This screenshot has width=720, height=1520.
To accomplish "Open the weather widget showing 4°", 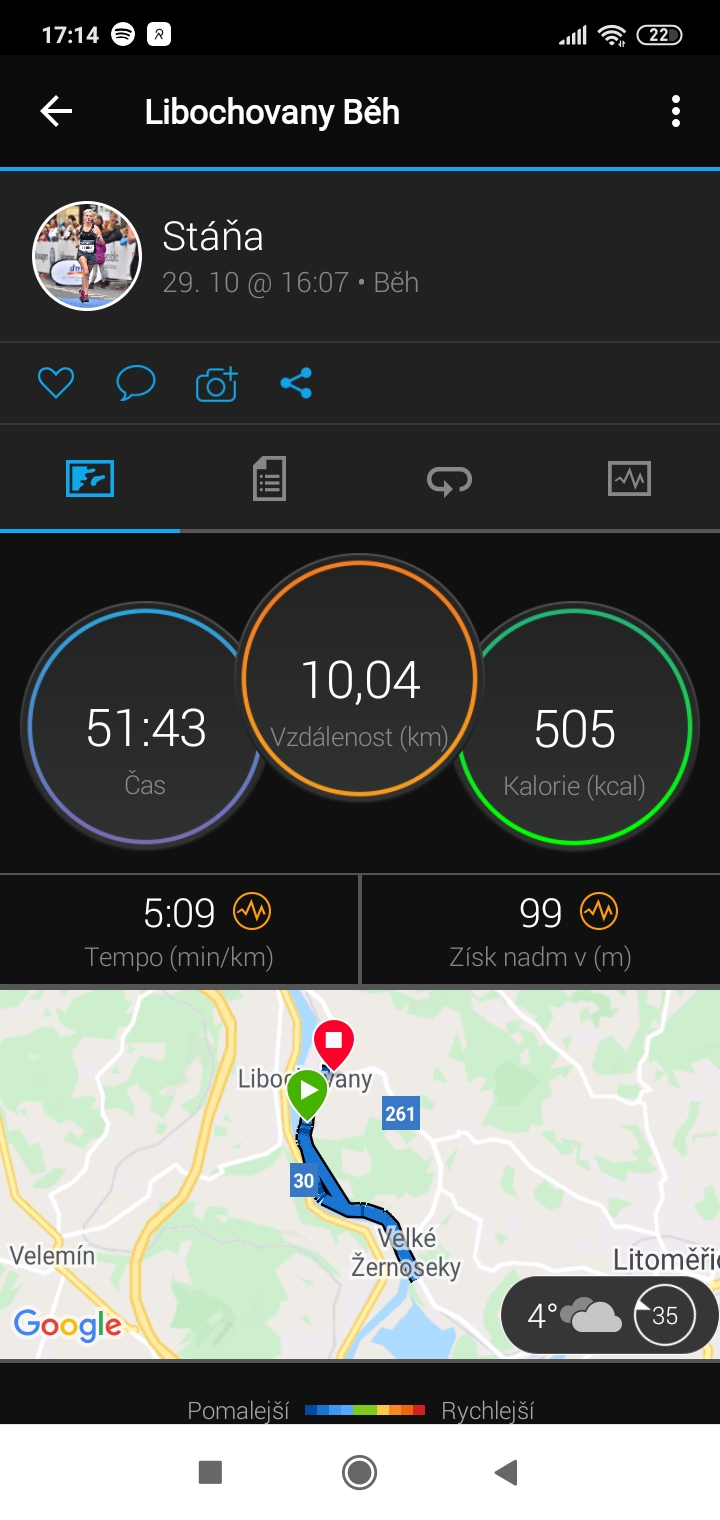I will [608, 1315].
